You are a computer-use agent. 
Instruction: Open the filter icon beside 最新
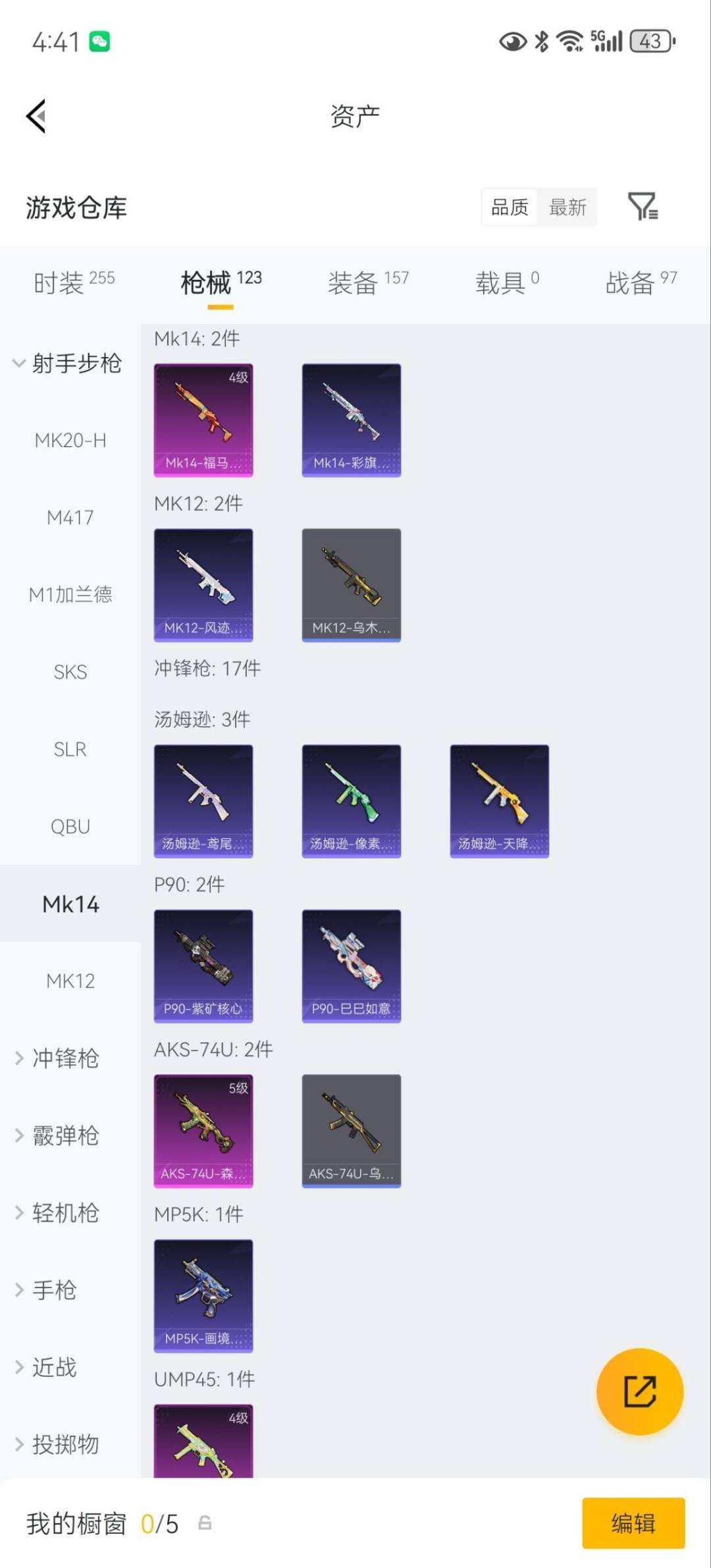click(643, 207)
